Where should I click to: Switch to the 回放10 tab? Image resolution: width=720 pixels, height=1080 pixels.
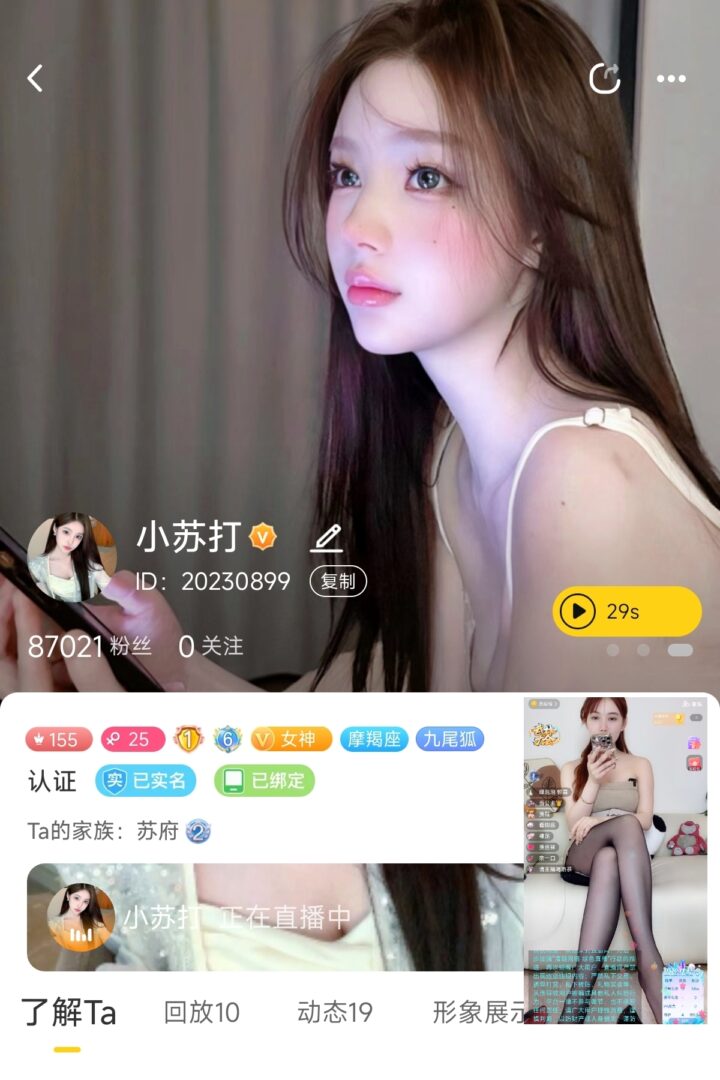pos(202,1012)
